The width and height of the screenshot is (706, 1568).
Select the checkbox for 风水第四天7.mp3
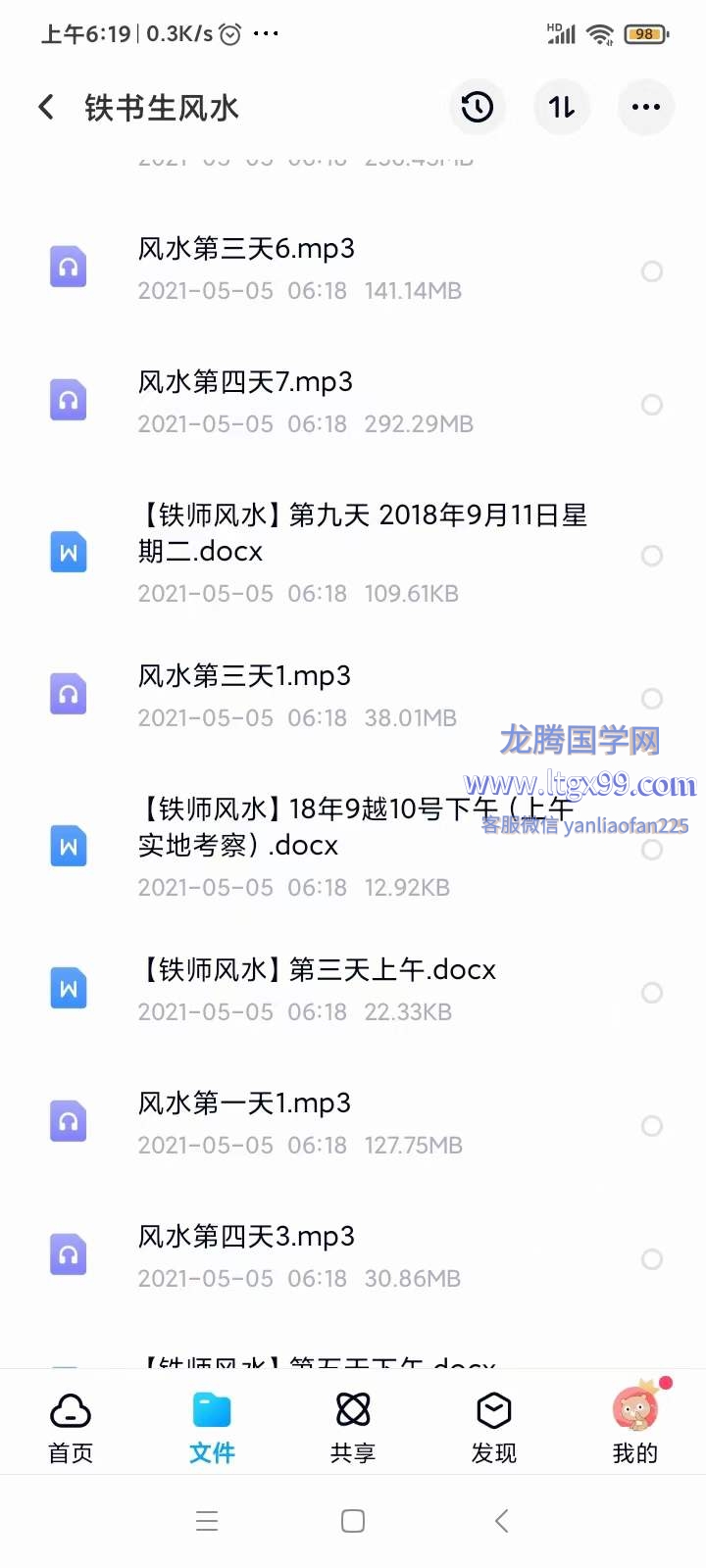click(x=652, y=405)
